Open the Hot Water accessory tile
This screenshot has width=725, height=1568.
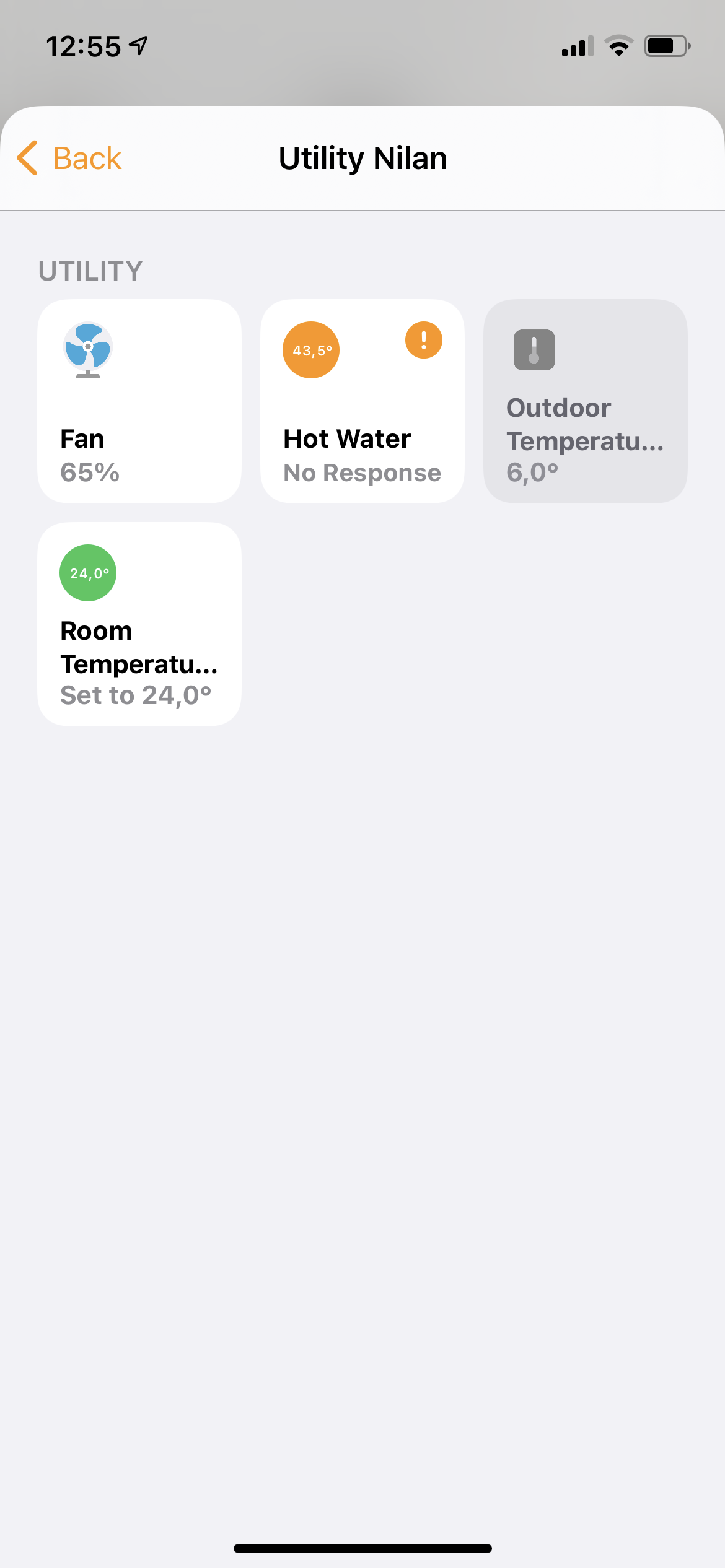(x=362, y=401)
